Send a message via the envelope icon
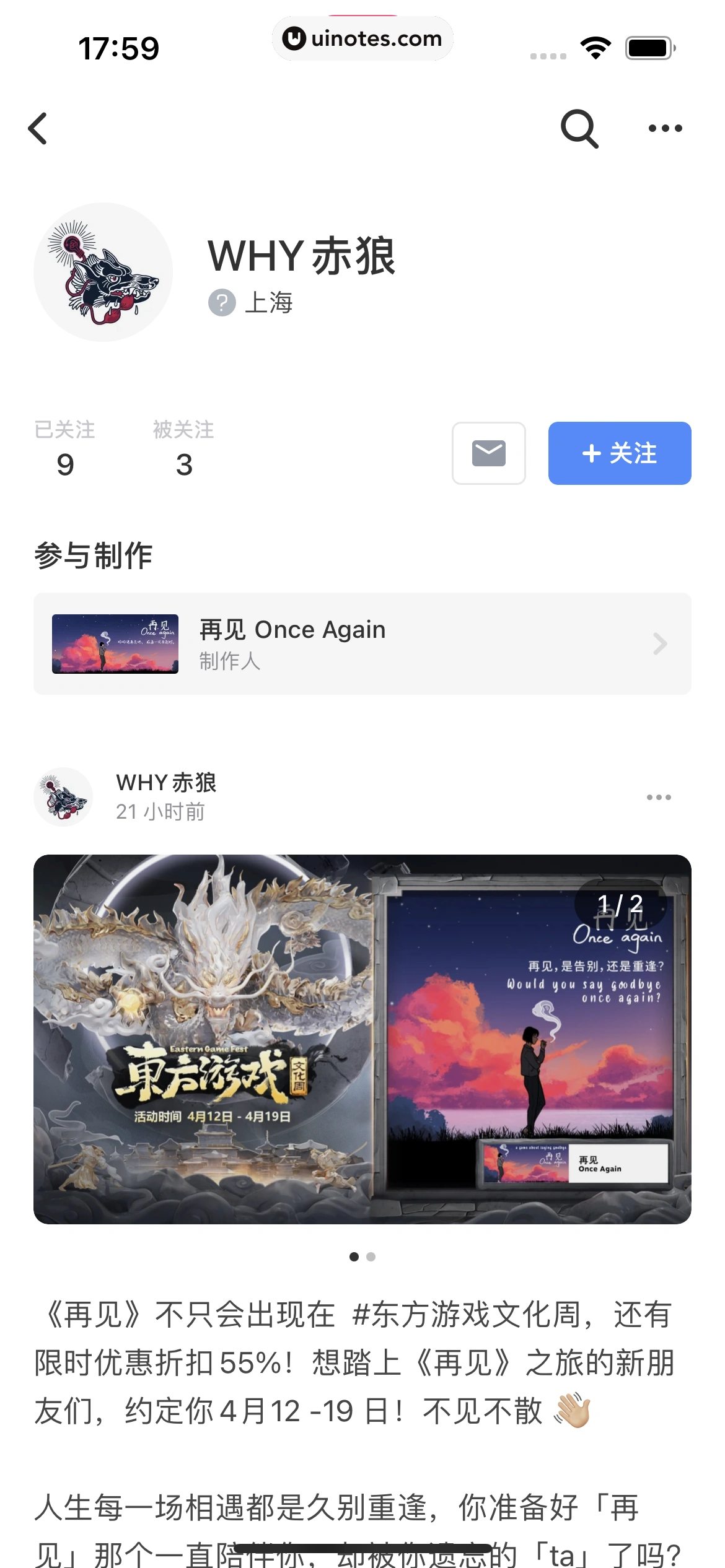The image size is (725, 1568). [488, 453]
